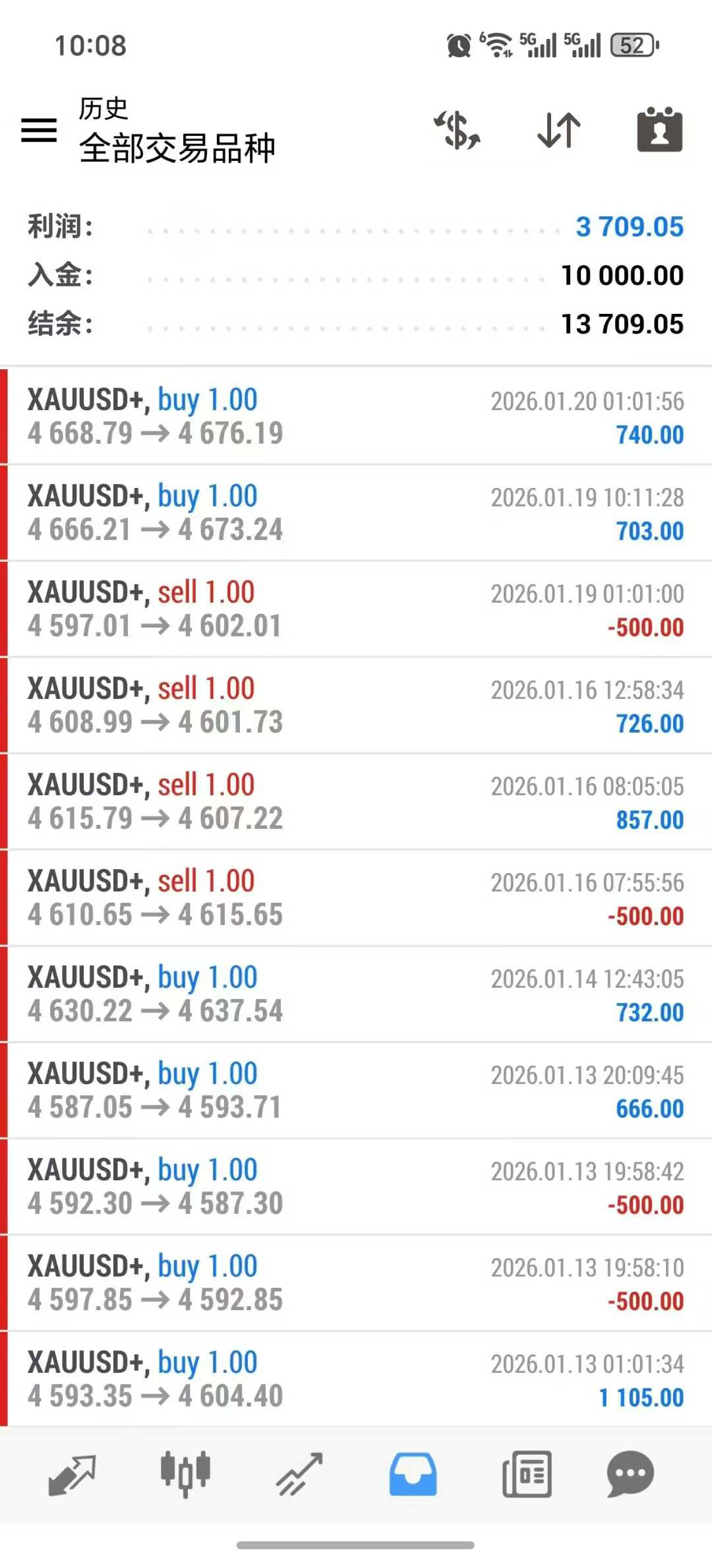The width and height of the screenshot is (712, 1568).
Task: Open the currency symbol filter icon
Action: point(457,130)
